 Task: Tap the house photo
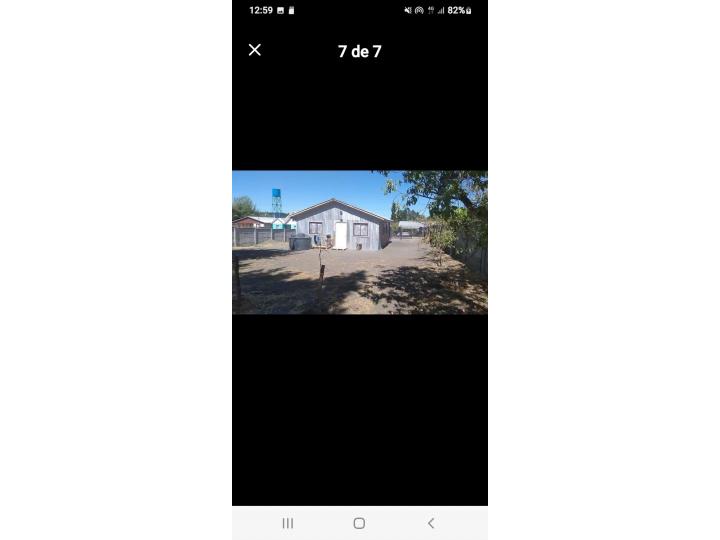[x=360, y=242]
